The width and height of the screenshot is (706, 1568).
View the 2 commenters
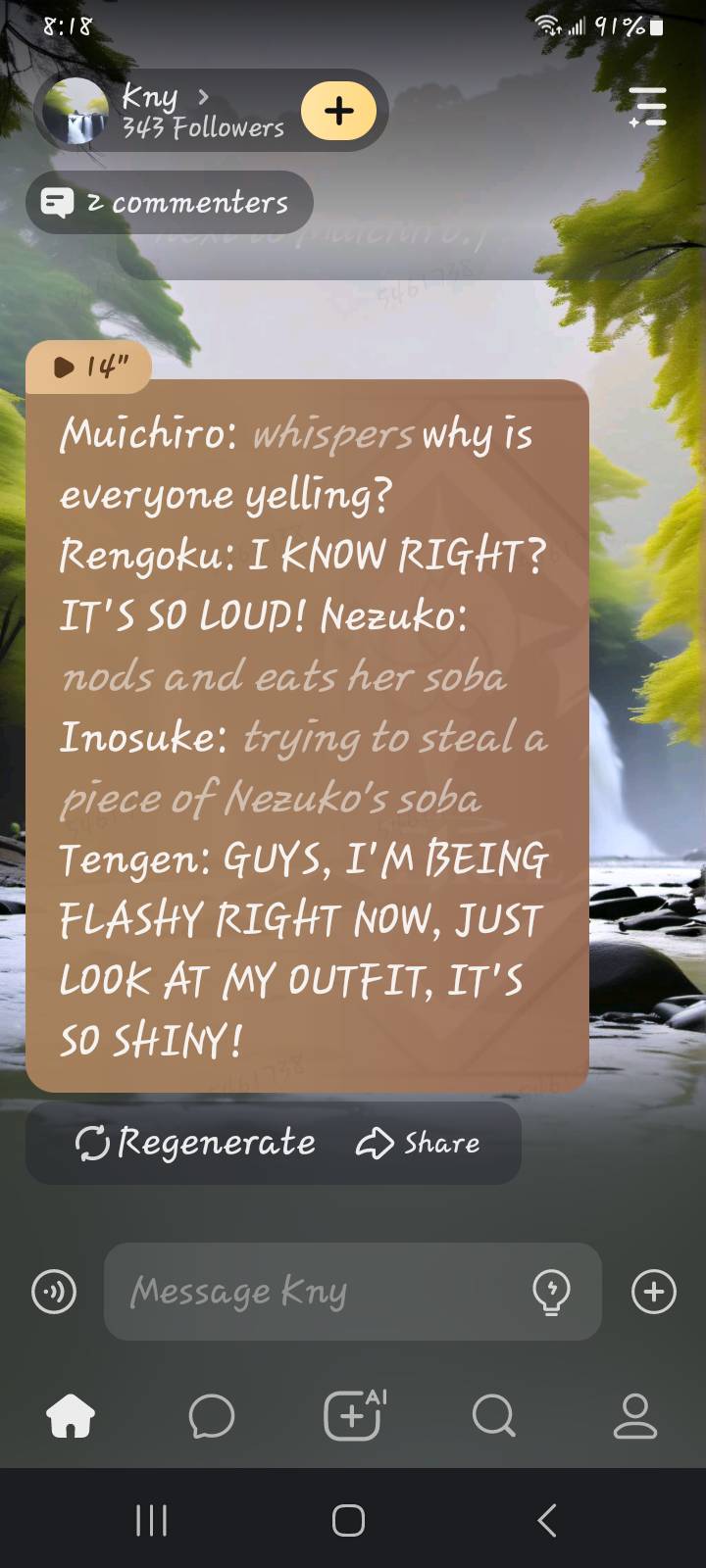tap(169, 203)
